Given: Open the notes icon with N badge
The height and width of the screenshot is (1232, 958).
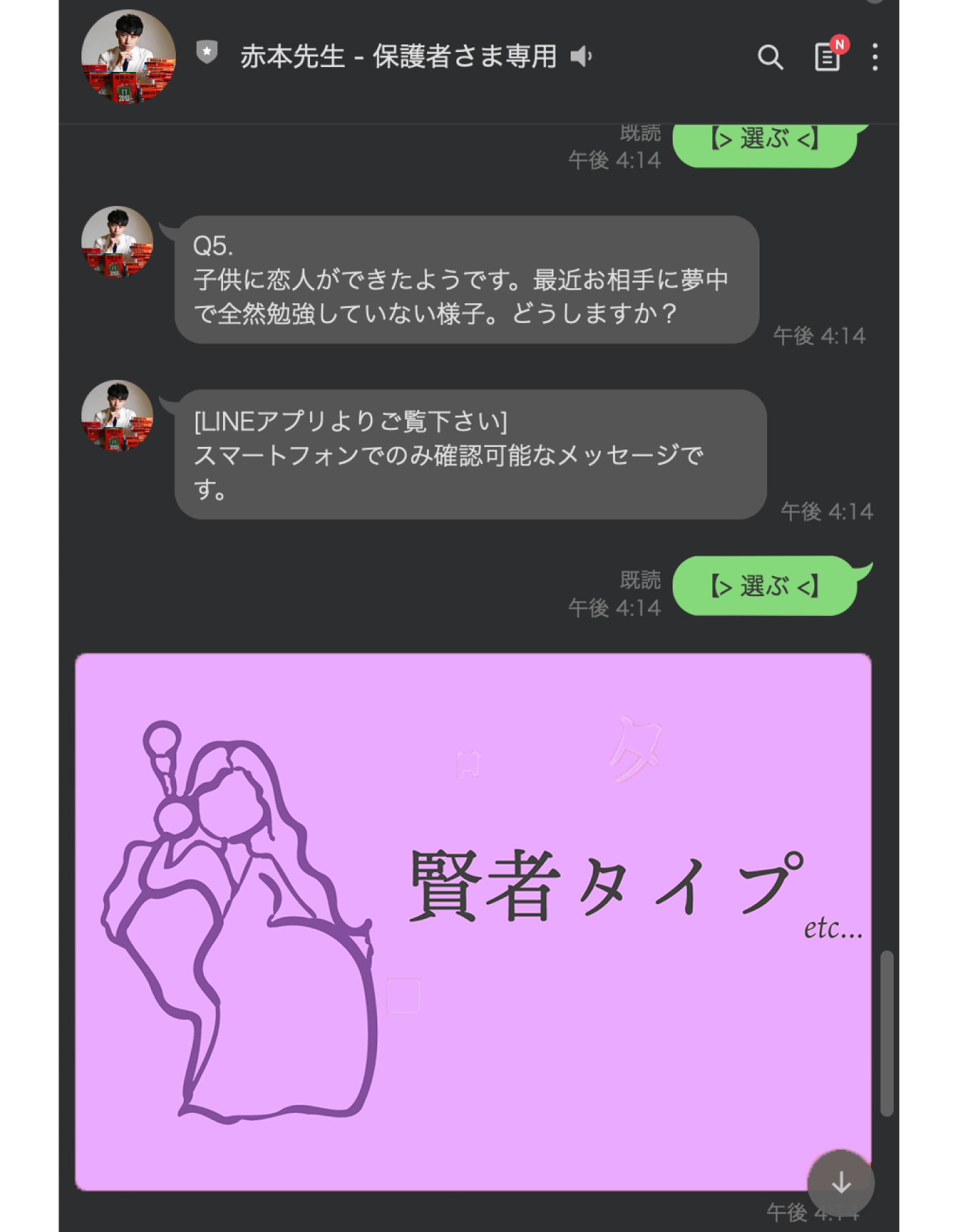Looking at the screenshot, I should pos(827,57).
